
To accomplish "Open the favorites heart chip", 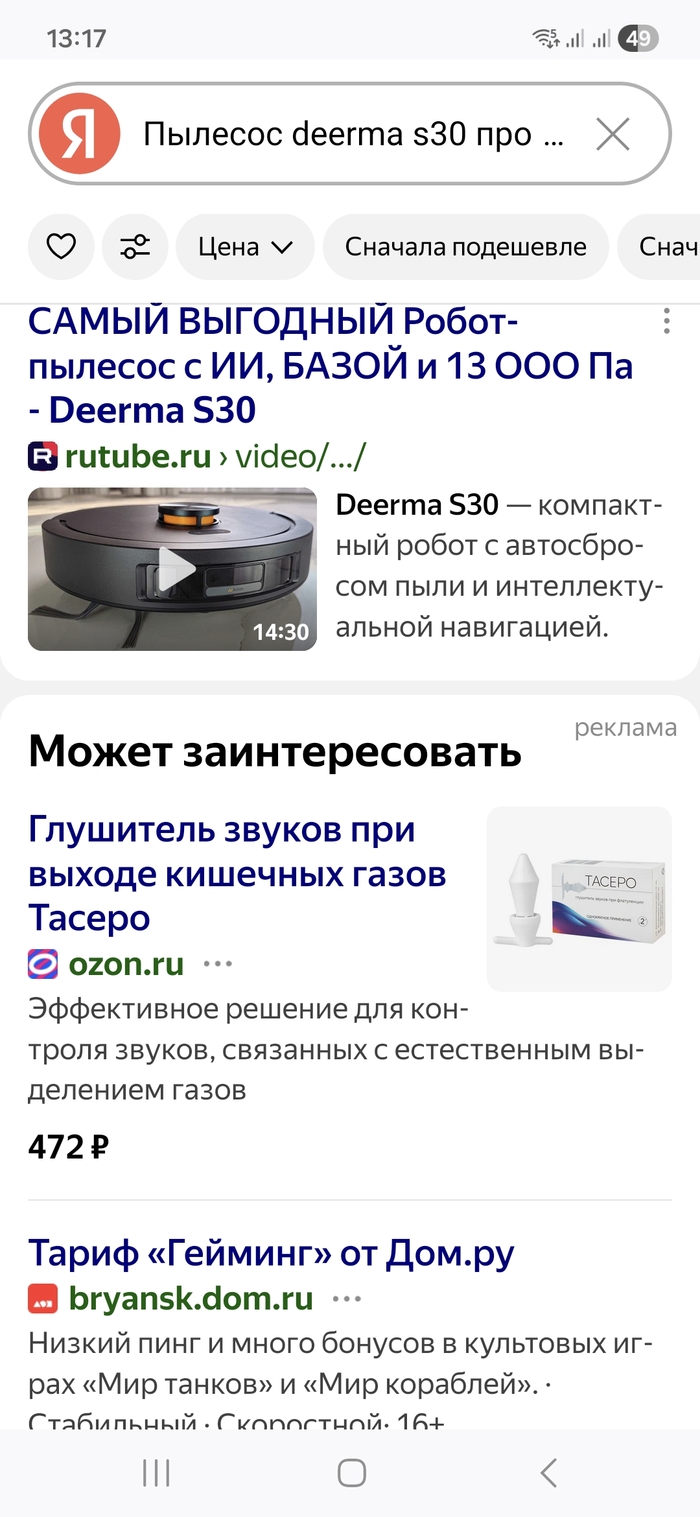I will coord(62,247).
